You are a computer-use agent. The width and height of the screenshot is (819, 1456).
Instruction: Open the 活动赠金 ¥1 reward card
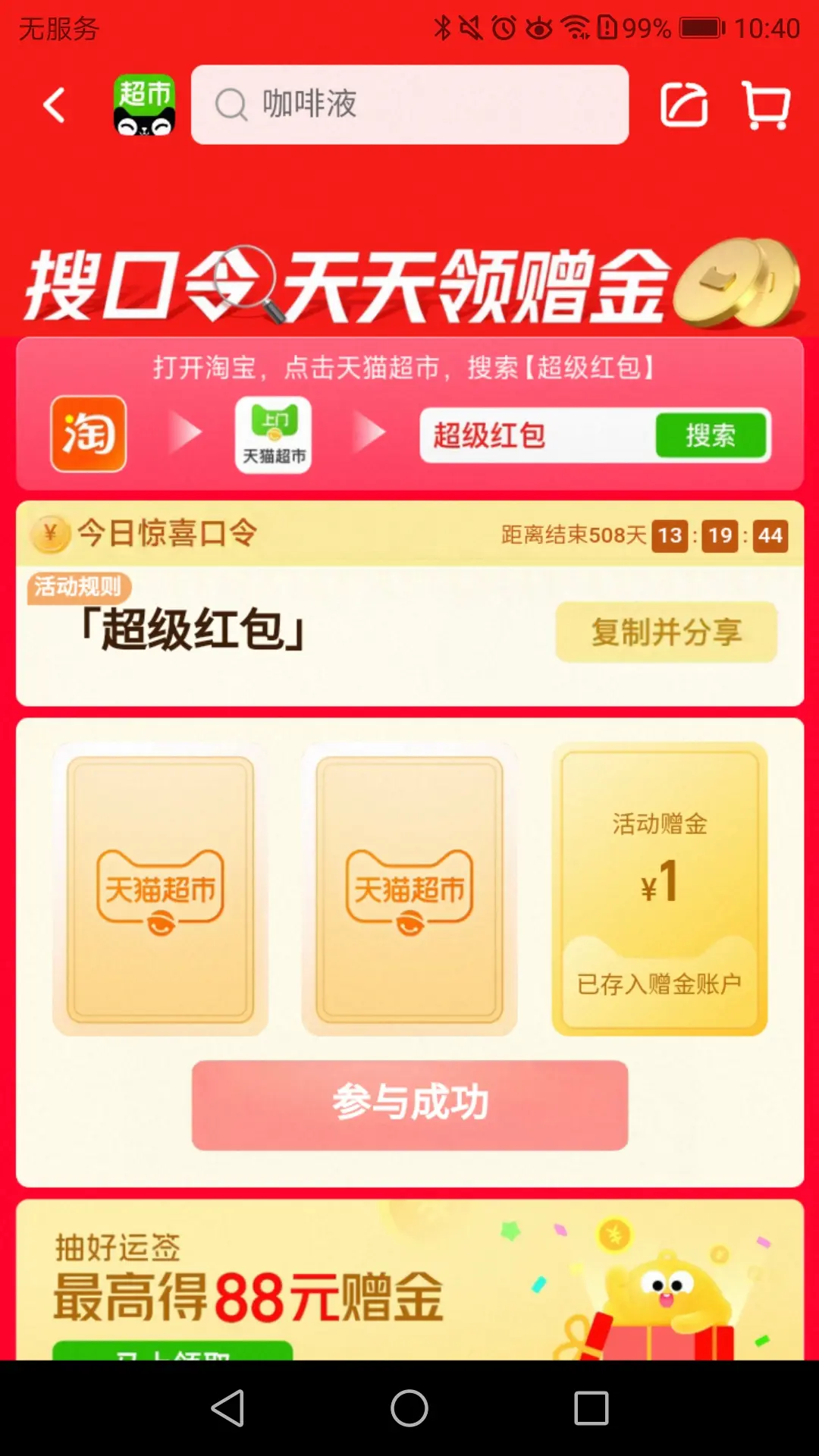(x=659, y=890)
